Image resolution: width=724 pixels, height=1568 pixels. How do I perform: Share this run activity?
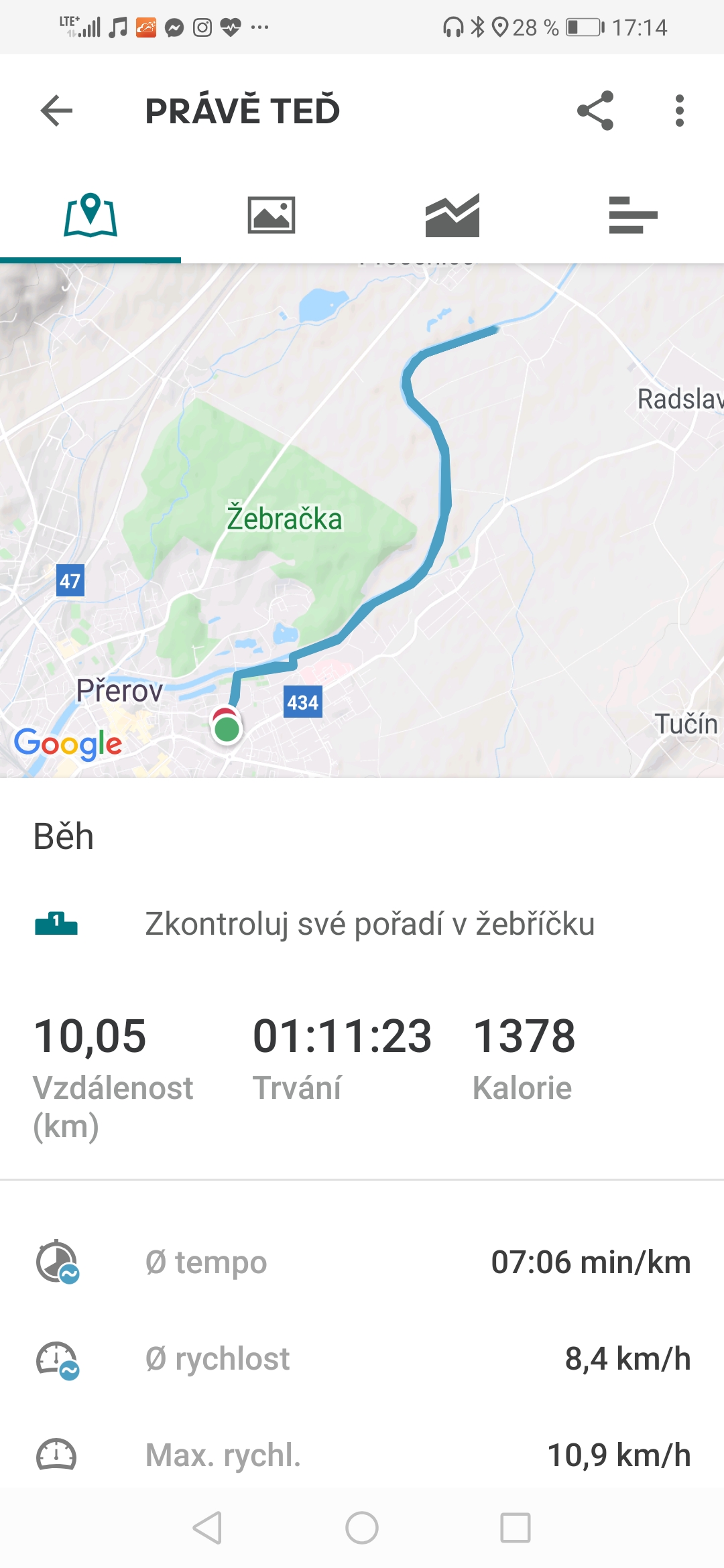[595, 111]
